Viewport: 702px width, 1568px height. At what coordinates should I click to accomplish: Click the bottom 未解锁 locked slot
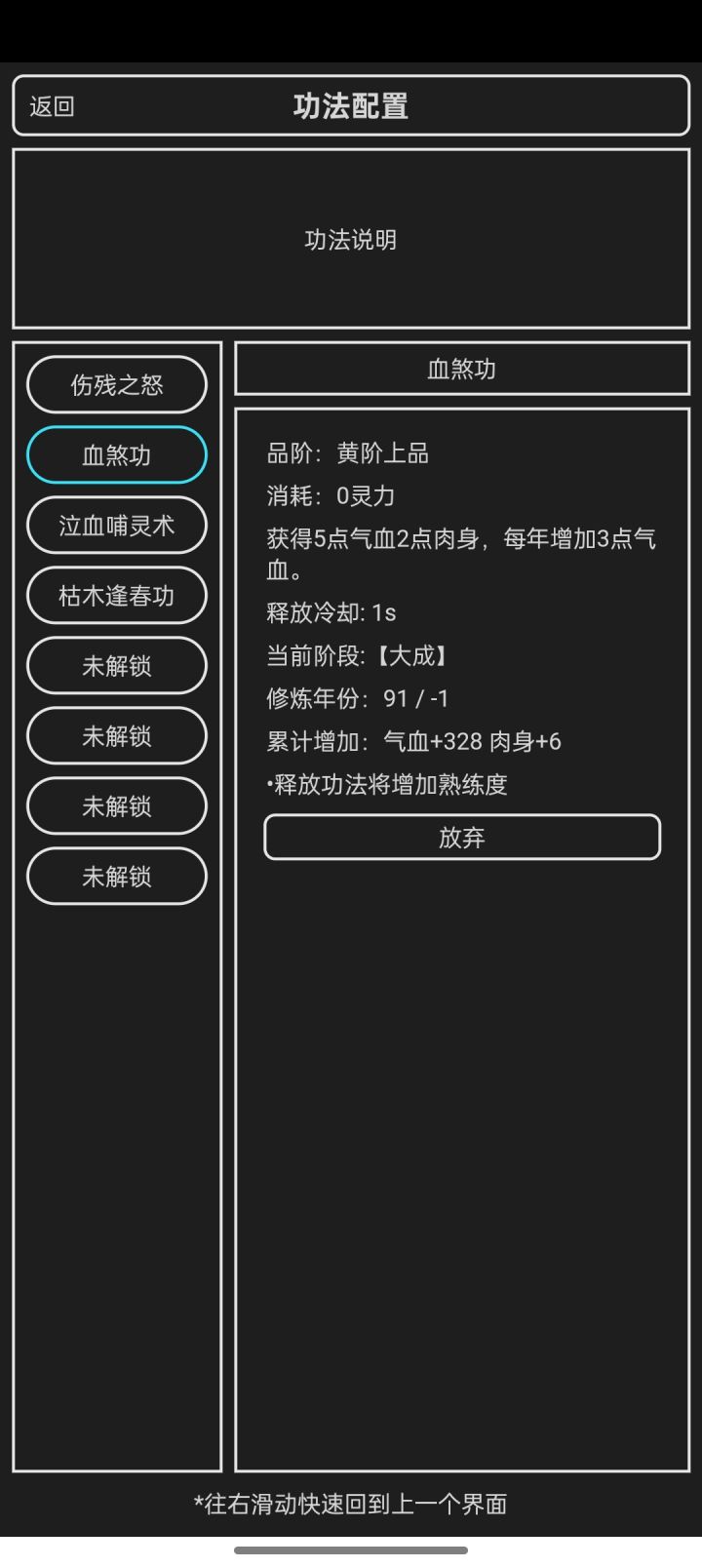pyautogui.click(x=116, y=876)
